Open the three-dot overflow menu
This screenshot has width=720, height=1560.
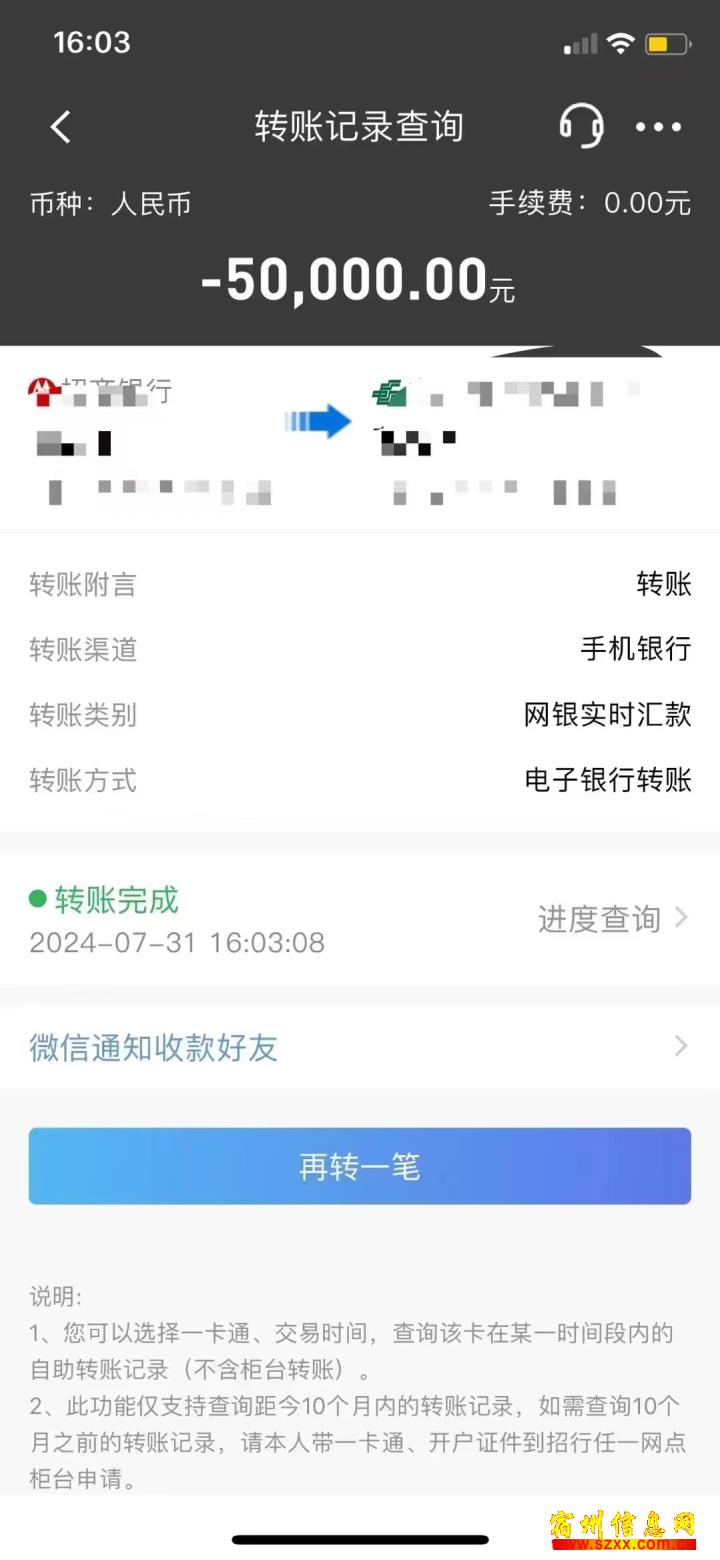[x=658, y=127]
